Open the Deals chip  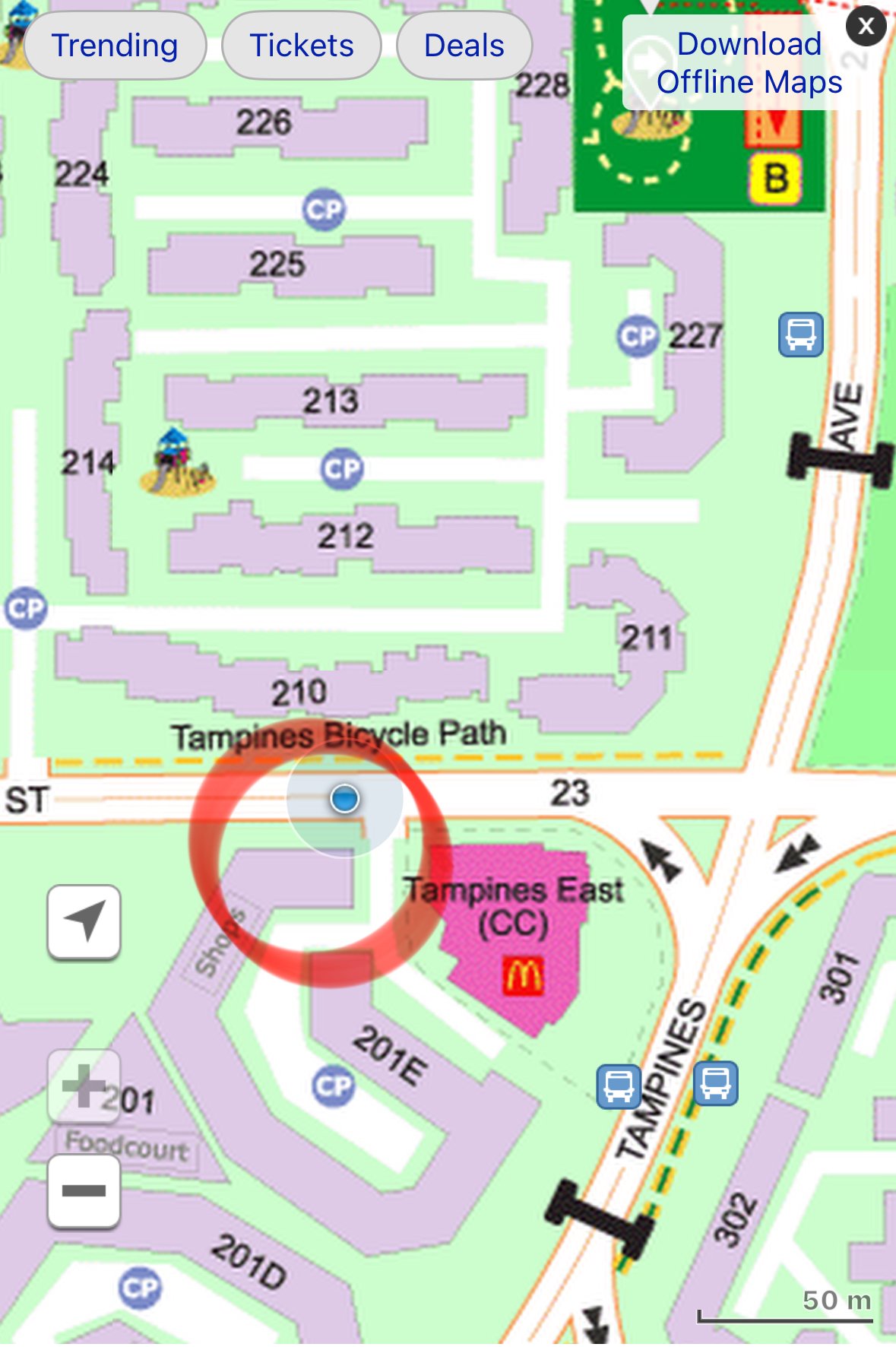click(x=464, y=46)
